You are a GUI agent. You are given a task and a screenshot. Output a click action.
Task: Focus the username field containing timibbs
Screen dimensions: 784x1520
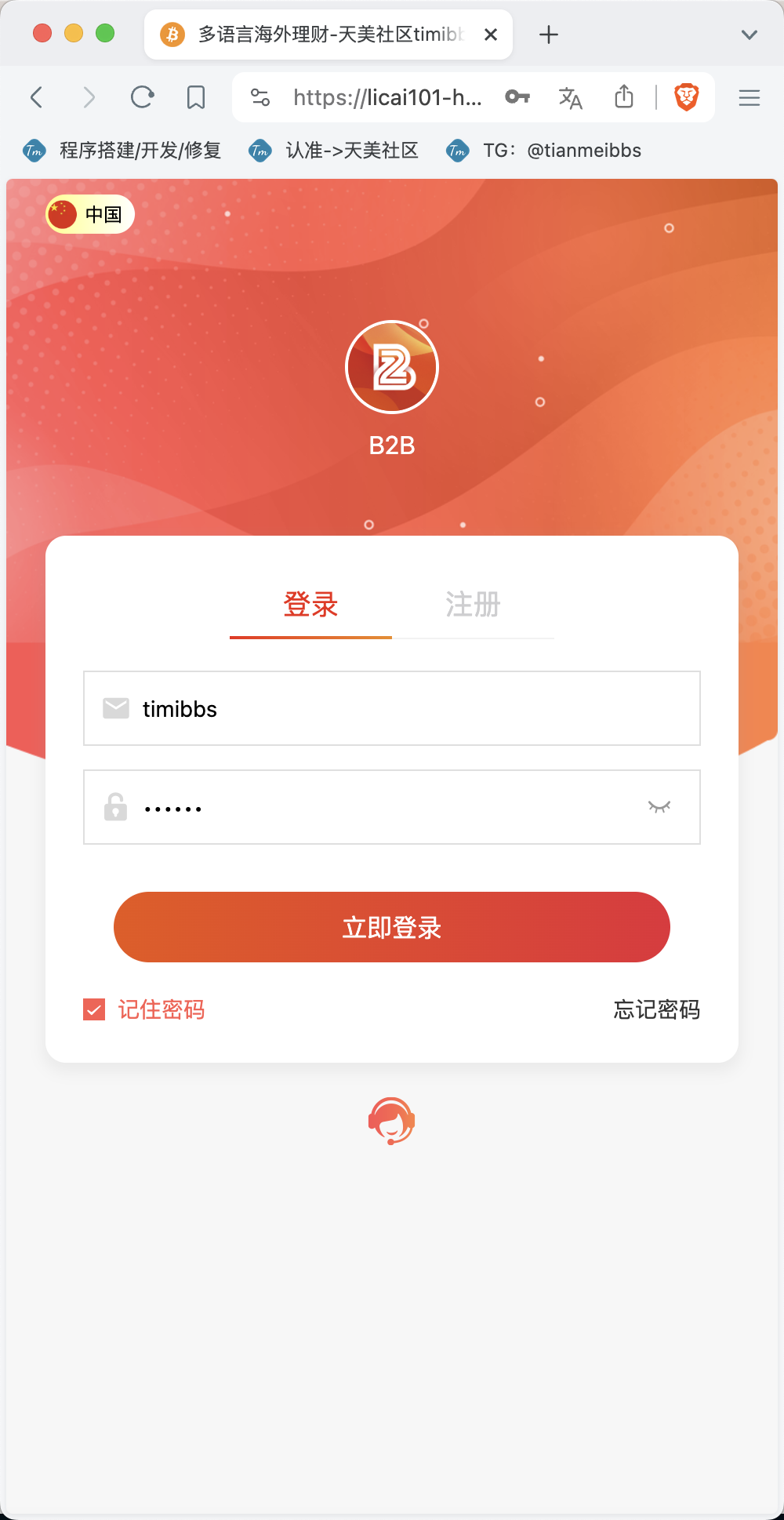408,708
